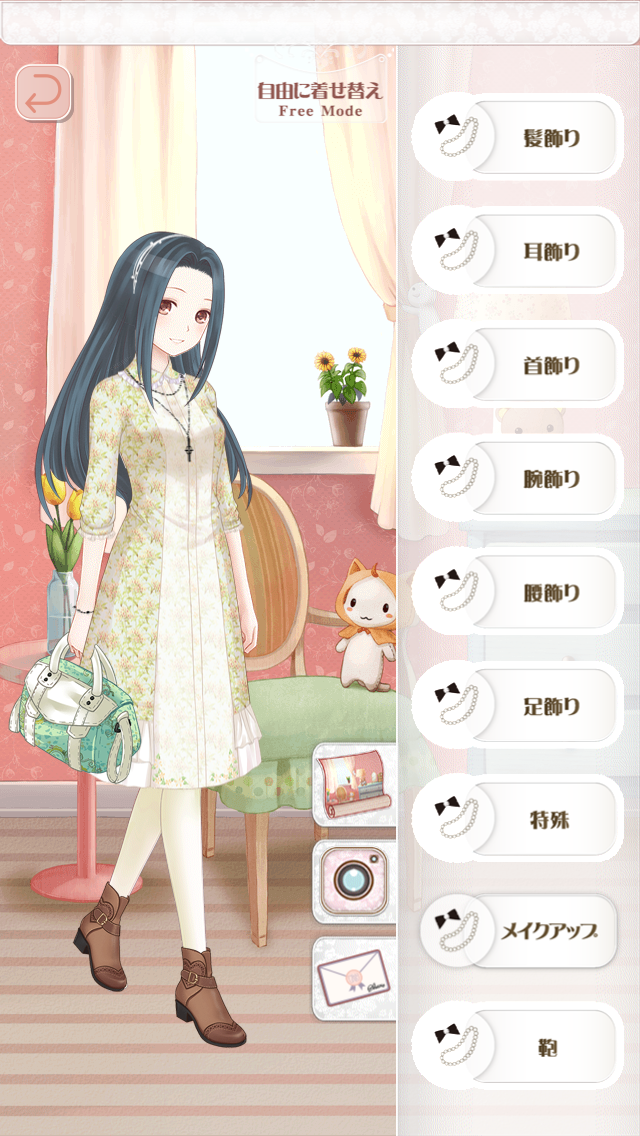The image size is (640, 1136).
Task: Open the pink envelope letter icon
Action: pos(355,979)
